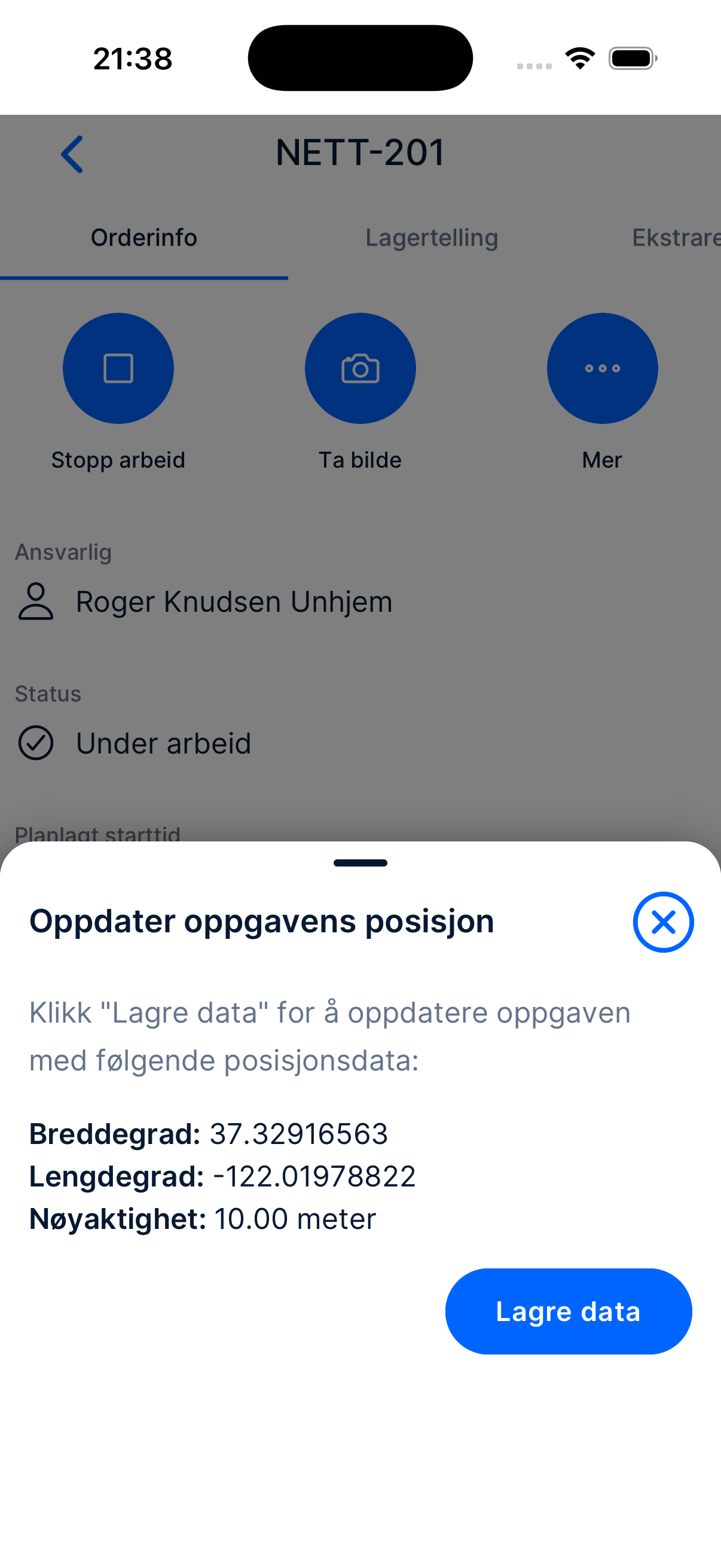Tap the Ansvarlig name Roger Knudsen Unhjem
Image resolution: width=721 pixels, height=1568 pixels.
(233, 602)
